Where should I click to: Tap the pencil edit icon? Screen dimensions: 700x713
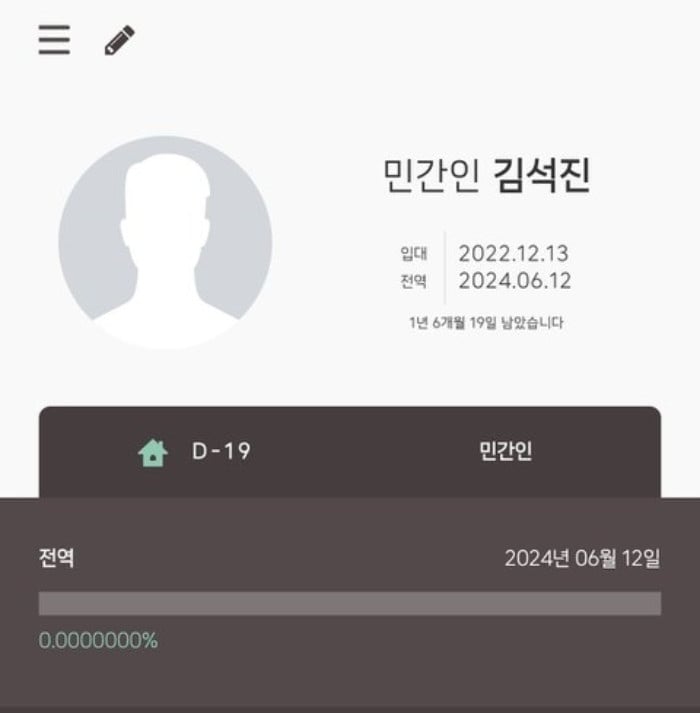(x=119, y=41)
